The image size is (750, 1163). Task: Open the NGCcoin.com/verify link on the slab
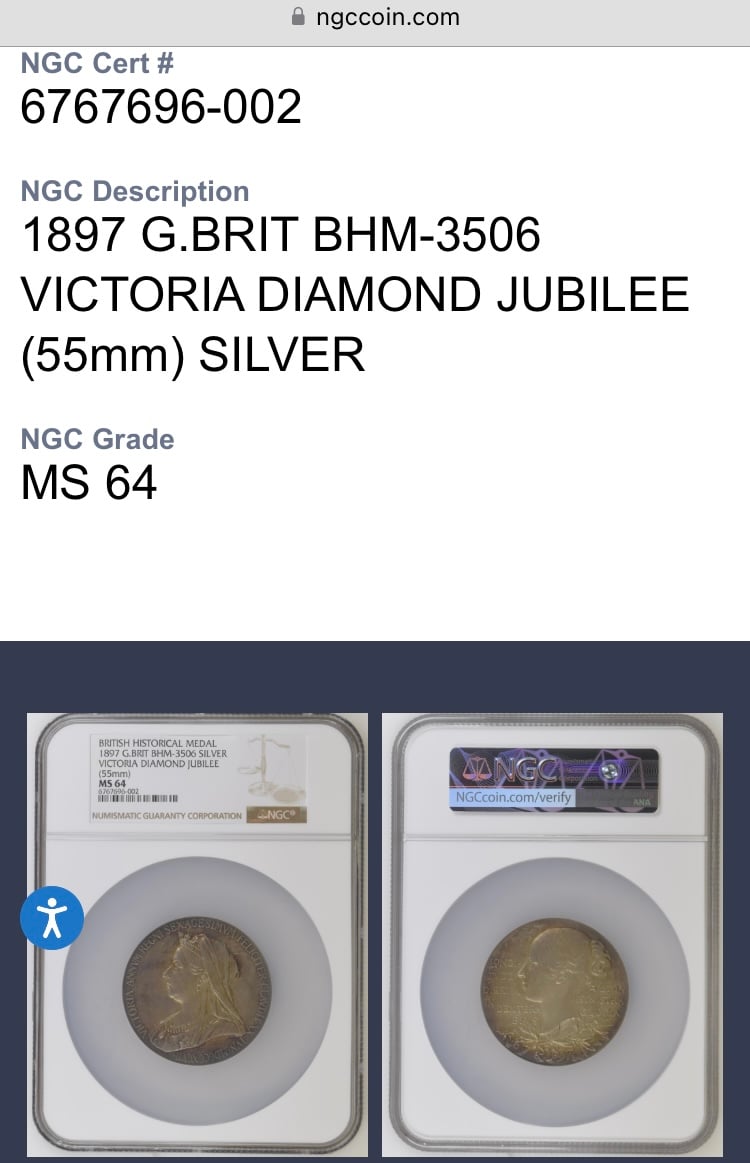(x=513, y=799)
